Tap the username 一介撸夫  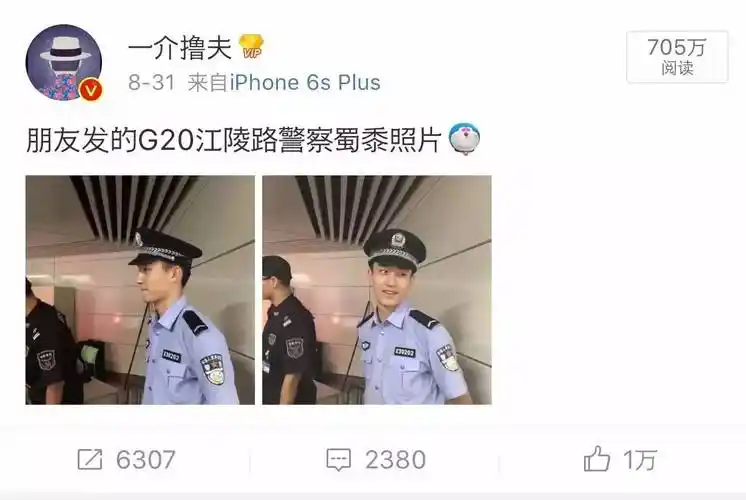click(176, 47)
